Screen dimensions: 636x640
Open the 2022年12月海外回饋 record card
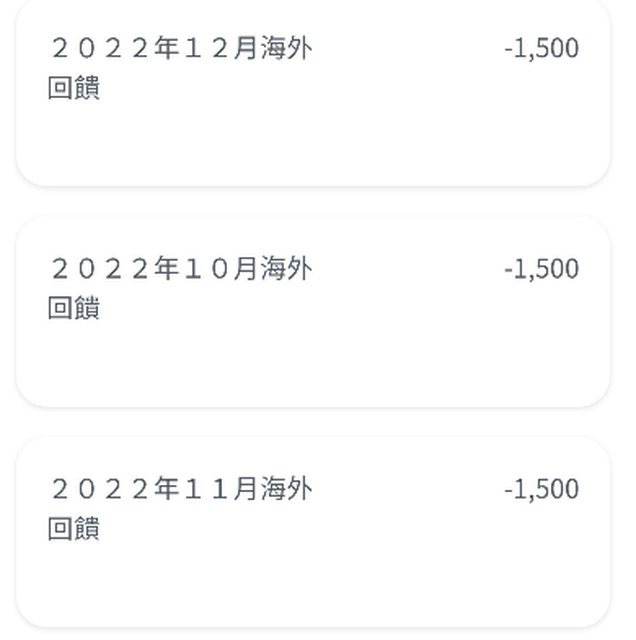pyautogui.click(x=312, y=90)
